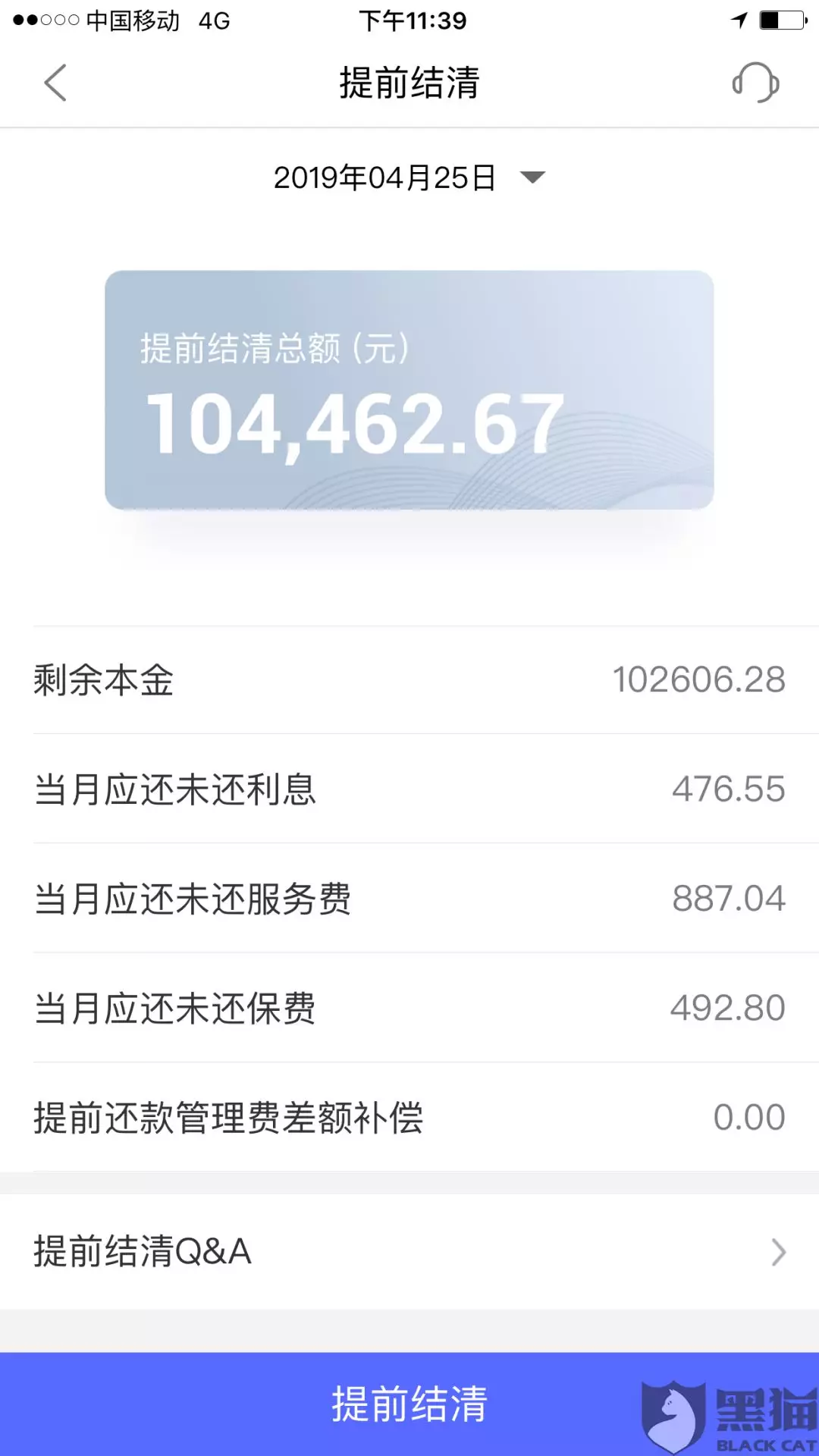
Task: Go back using the top-left arrow
Action: [x=55, y=83]
